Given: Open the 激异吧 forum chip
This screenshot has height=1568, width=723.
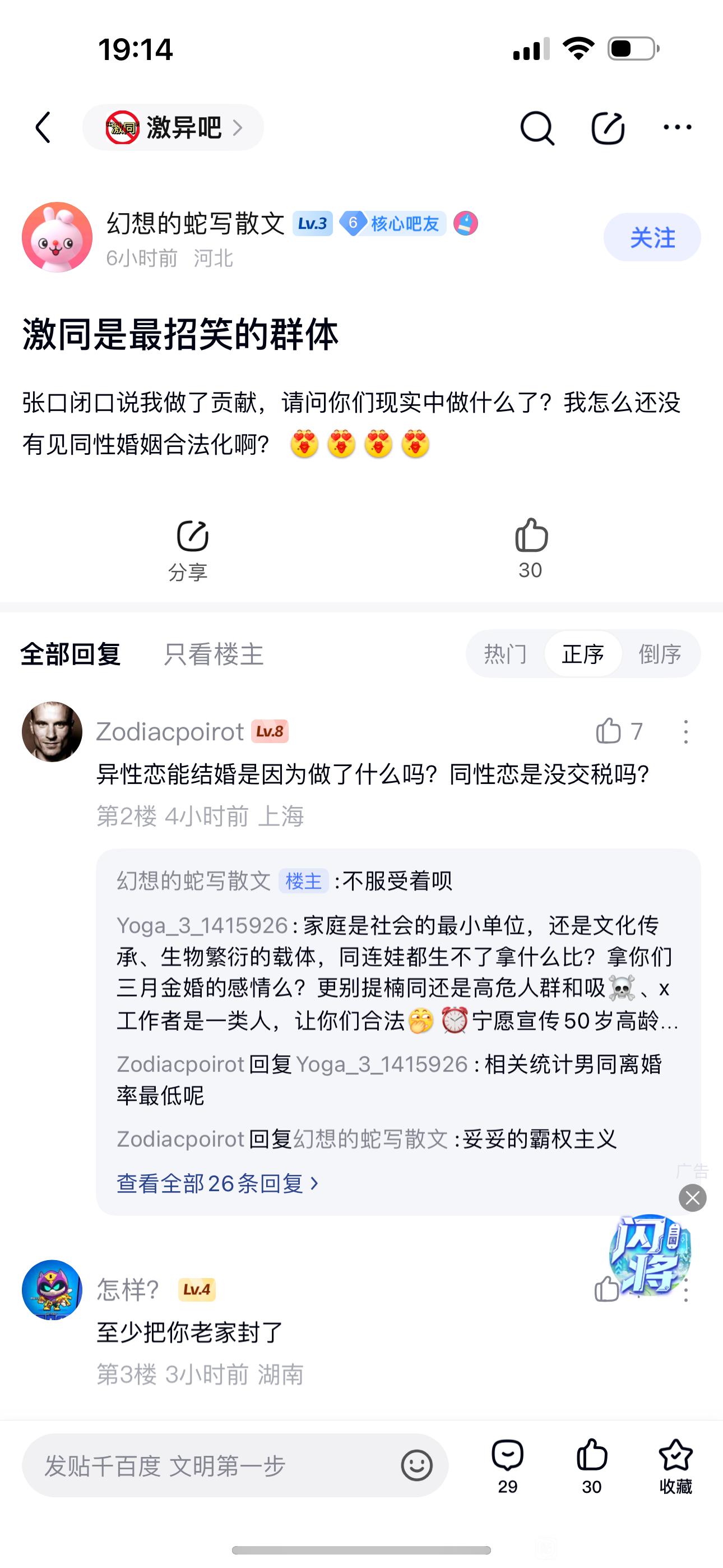Looking at the screenshot, I should (173, 128).
